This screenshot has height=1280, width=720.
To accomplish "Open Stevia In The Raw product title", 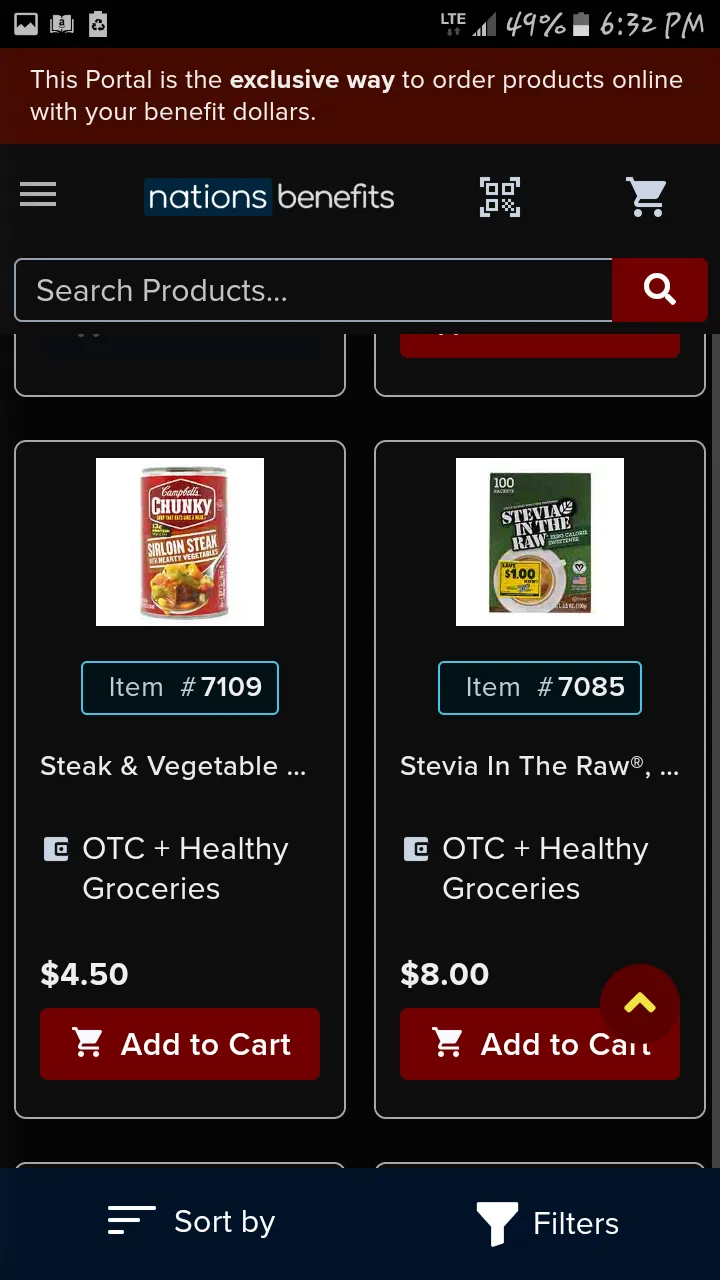I will tap(539, 767).
